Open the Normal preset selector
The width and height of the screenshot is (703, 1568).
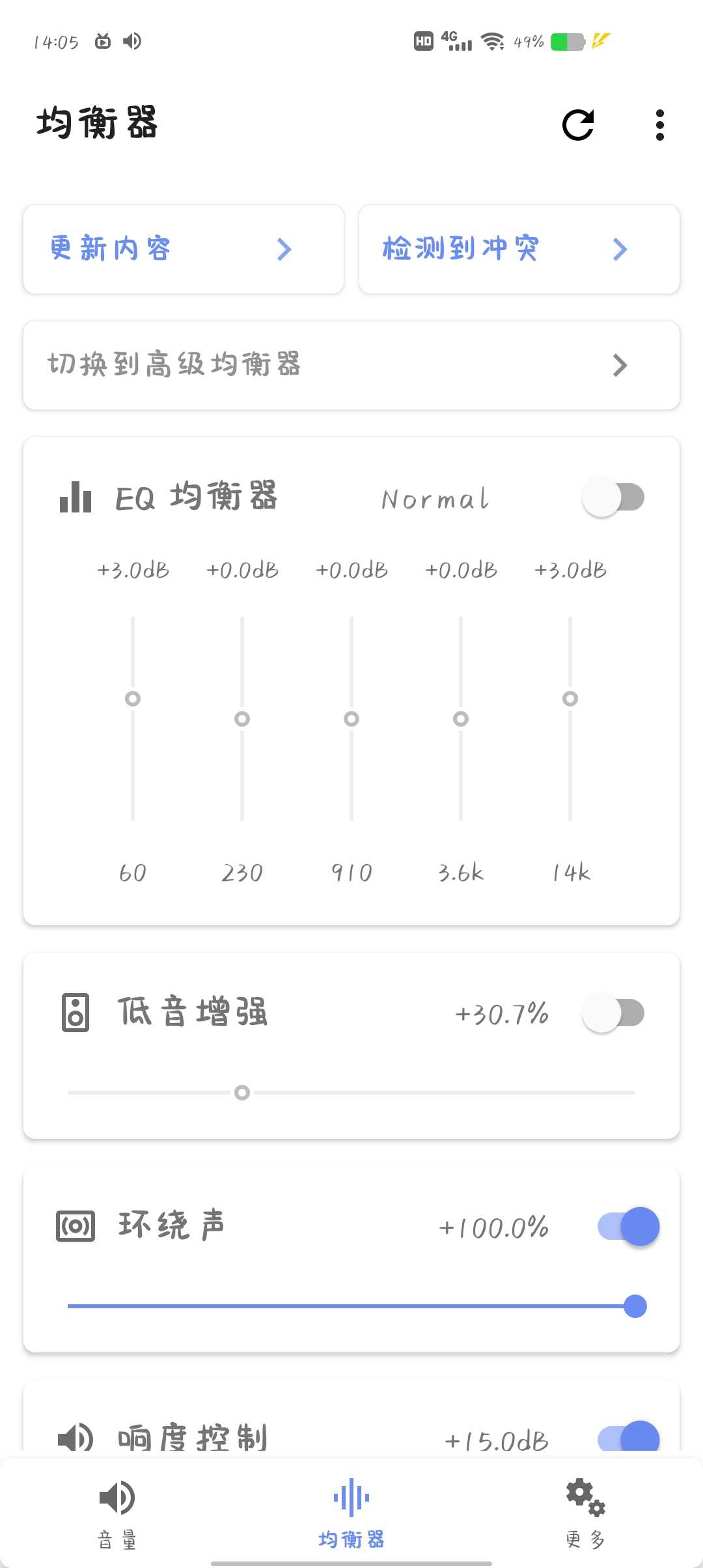(x=435, y=499)
